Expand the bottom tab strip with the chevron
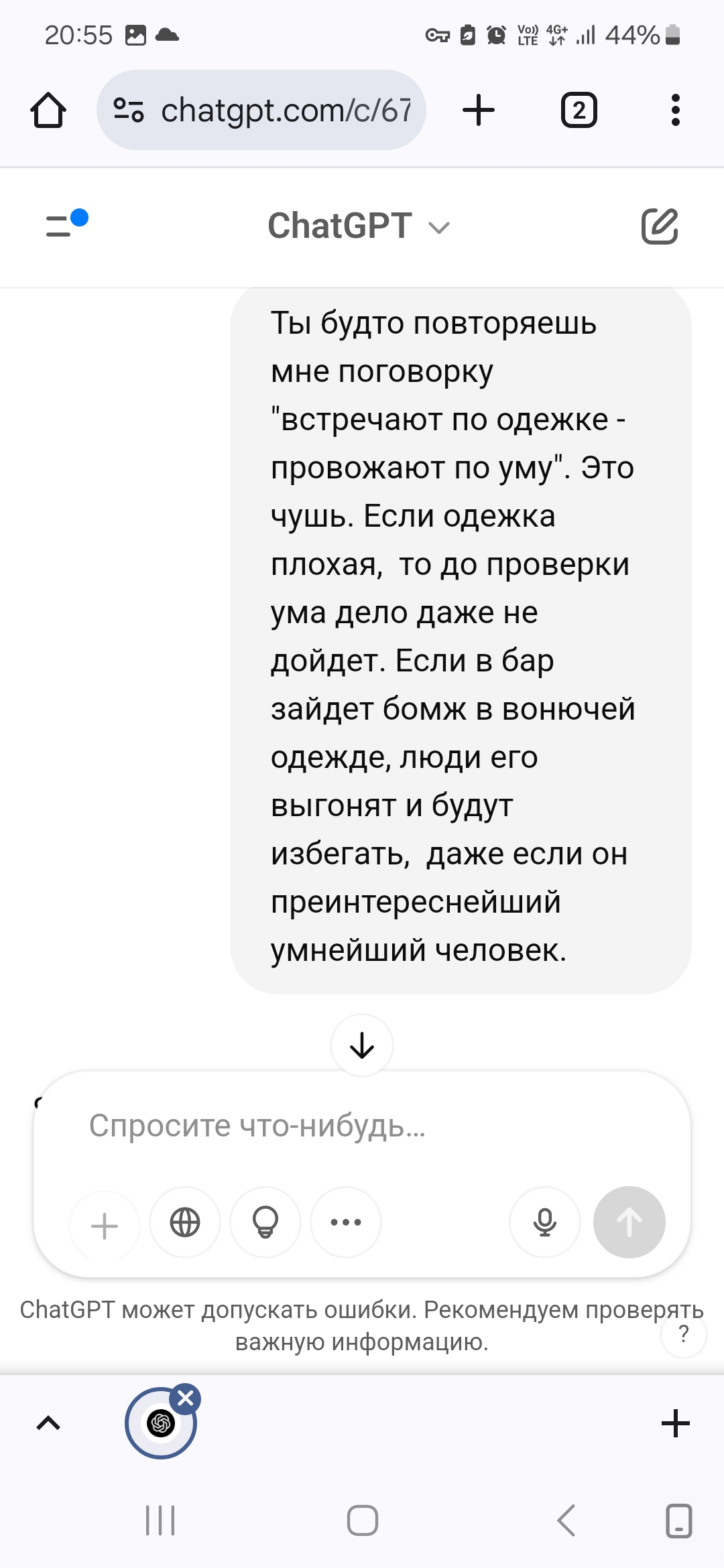The width and height of the screenshot is (724, 1568). 48,1423
